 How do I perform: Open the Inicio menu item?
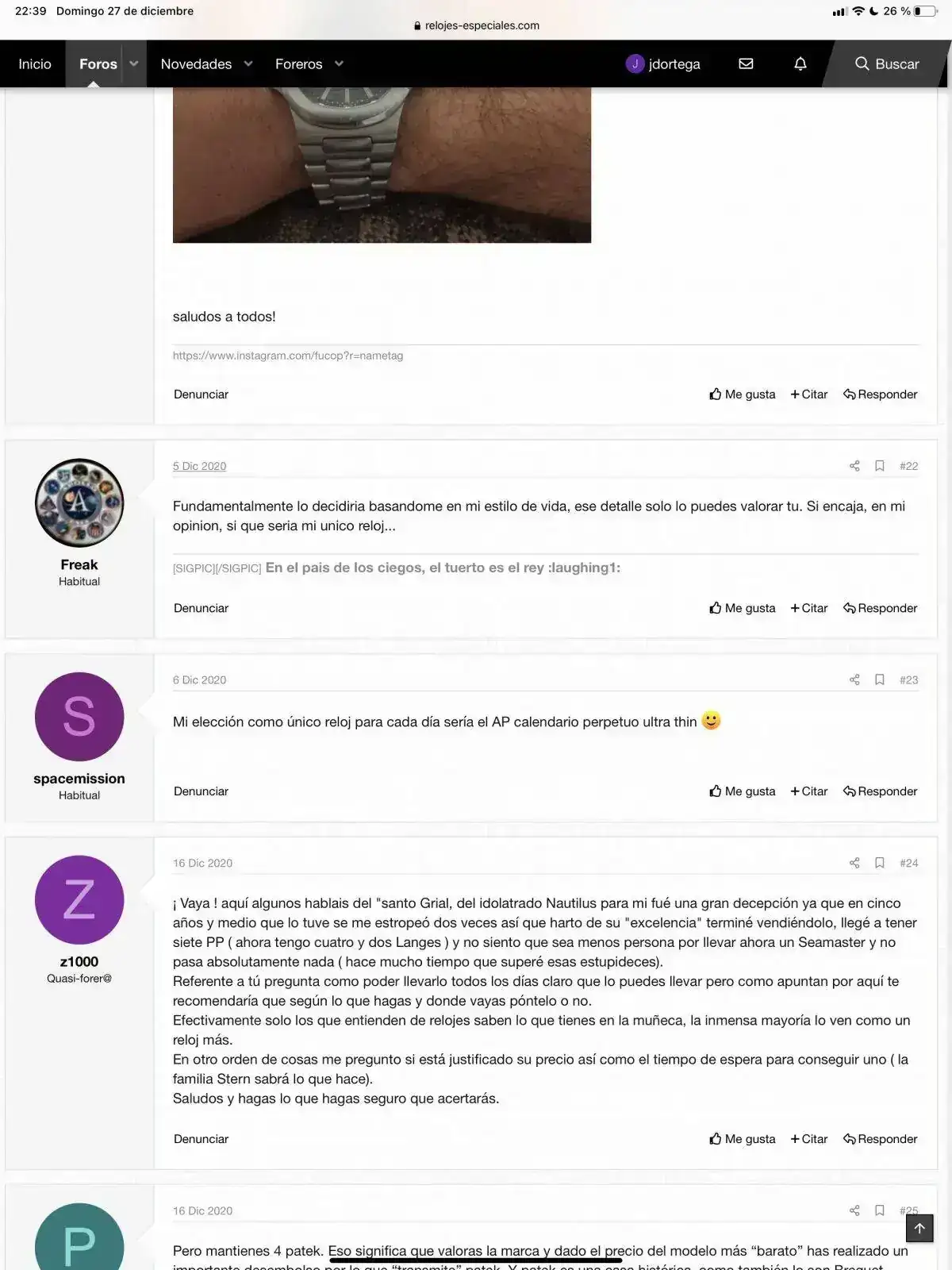35,64
